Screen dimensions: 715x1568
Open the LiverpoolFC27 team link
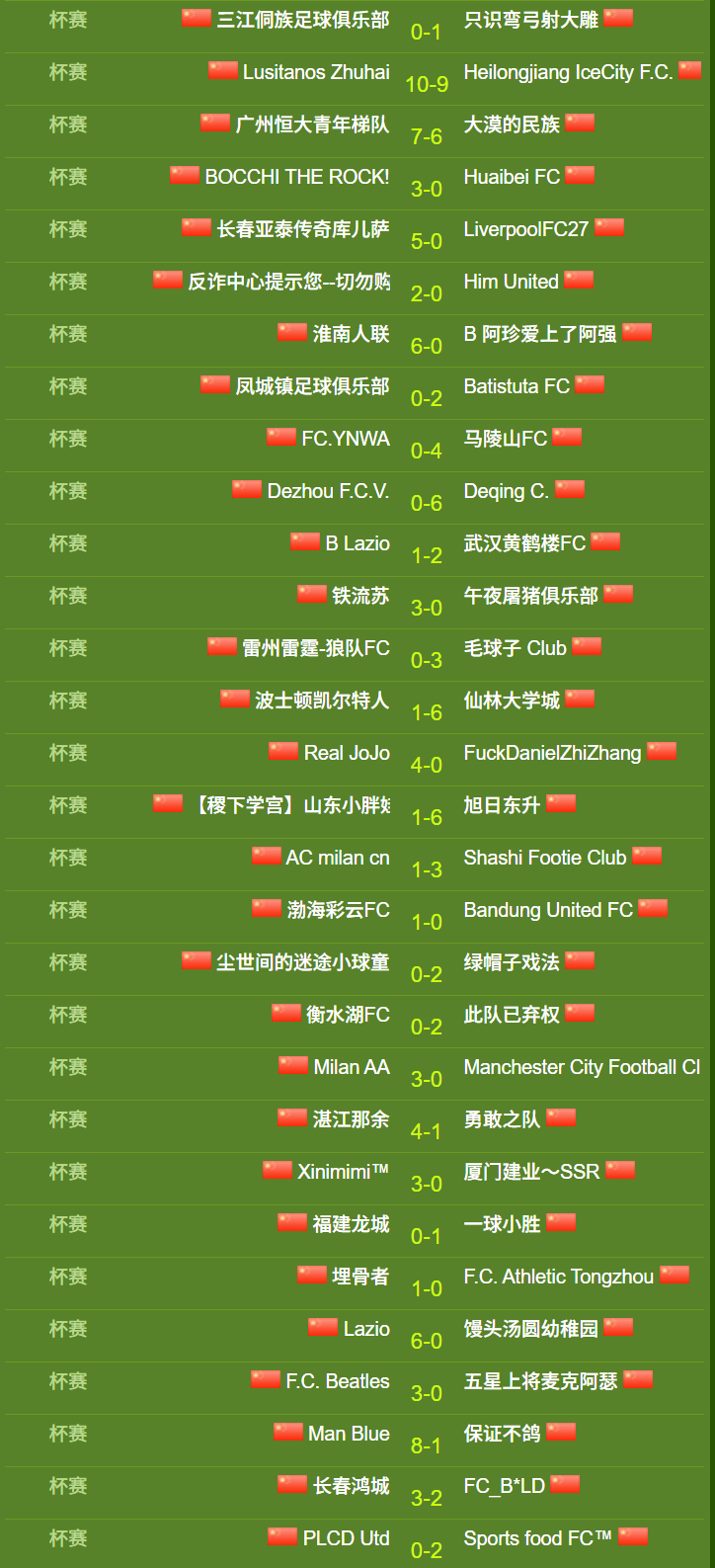(526, 229)
